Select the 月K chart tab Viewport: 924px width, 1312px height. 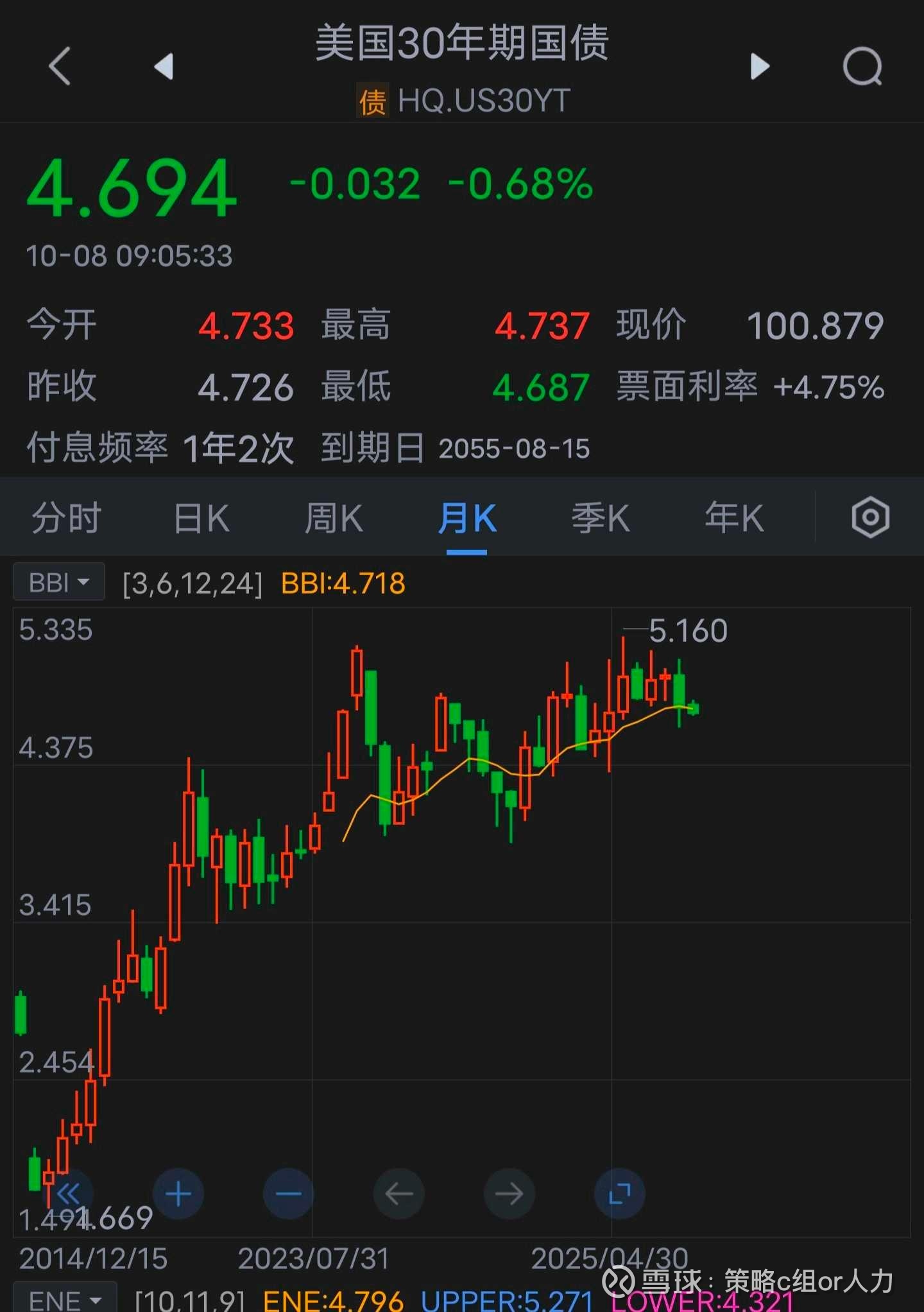coord(466,517)
